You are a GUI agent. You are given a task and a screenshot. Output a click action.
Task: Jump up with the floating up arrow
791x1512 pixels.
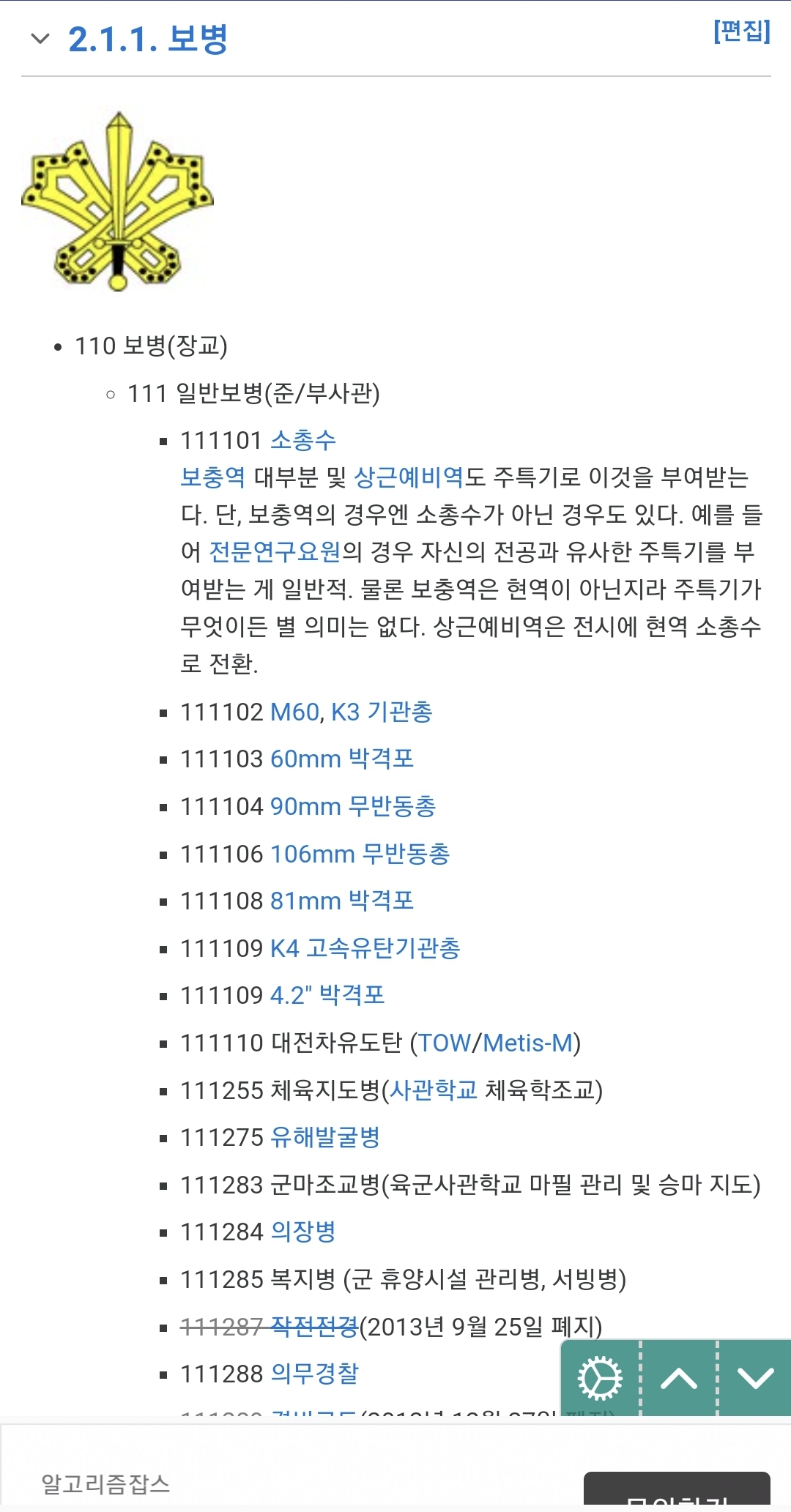pos(679,1379)
